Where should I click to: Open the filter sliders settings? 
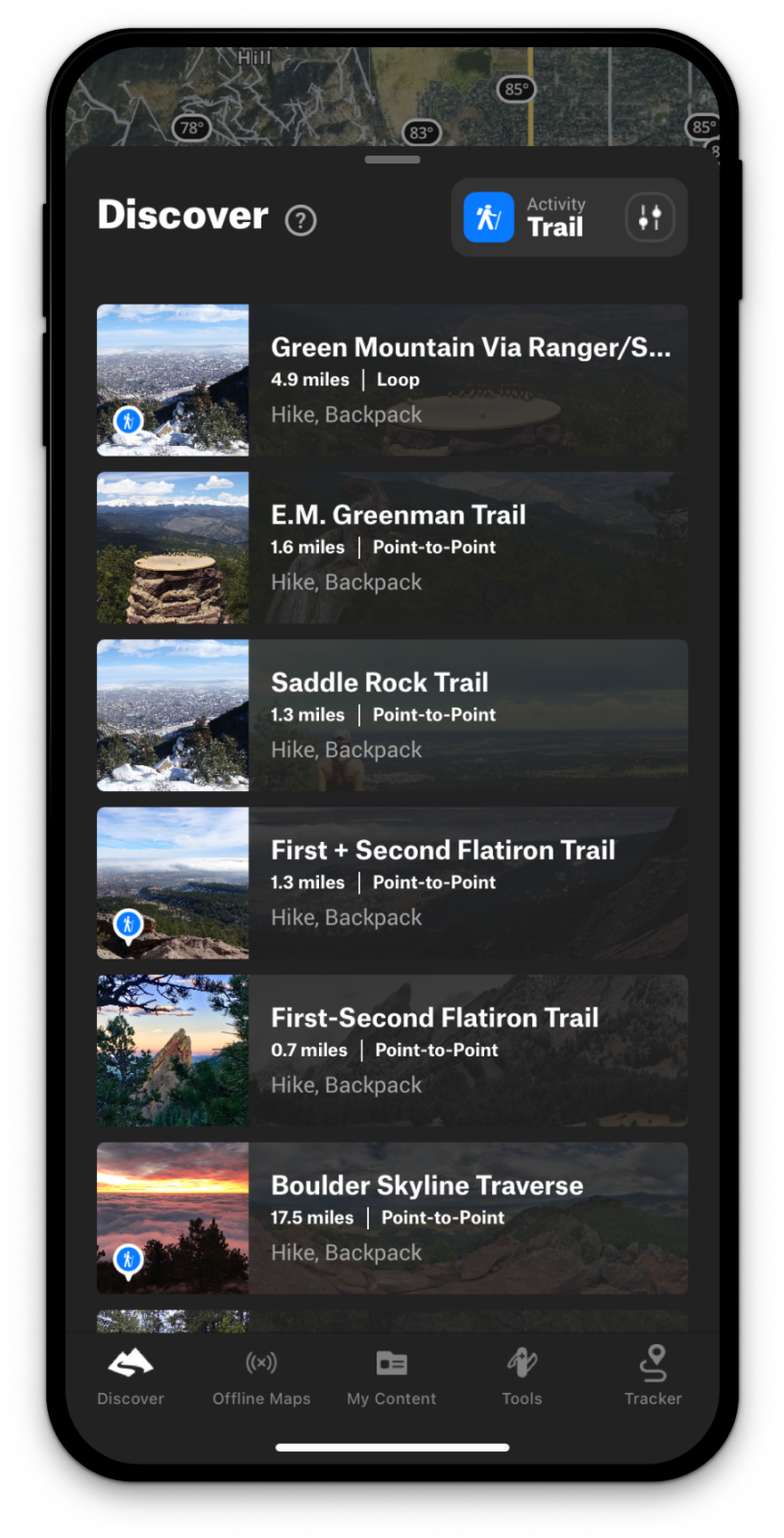click(650, 217)
